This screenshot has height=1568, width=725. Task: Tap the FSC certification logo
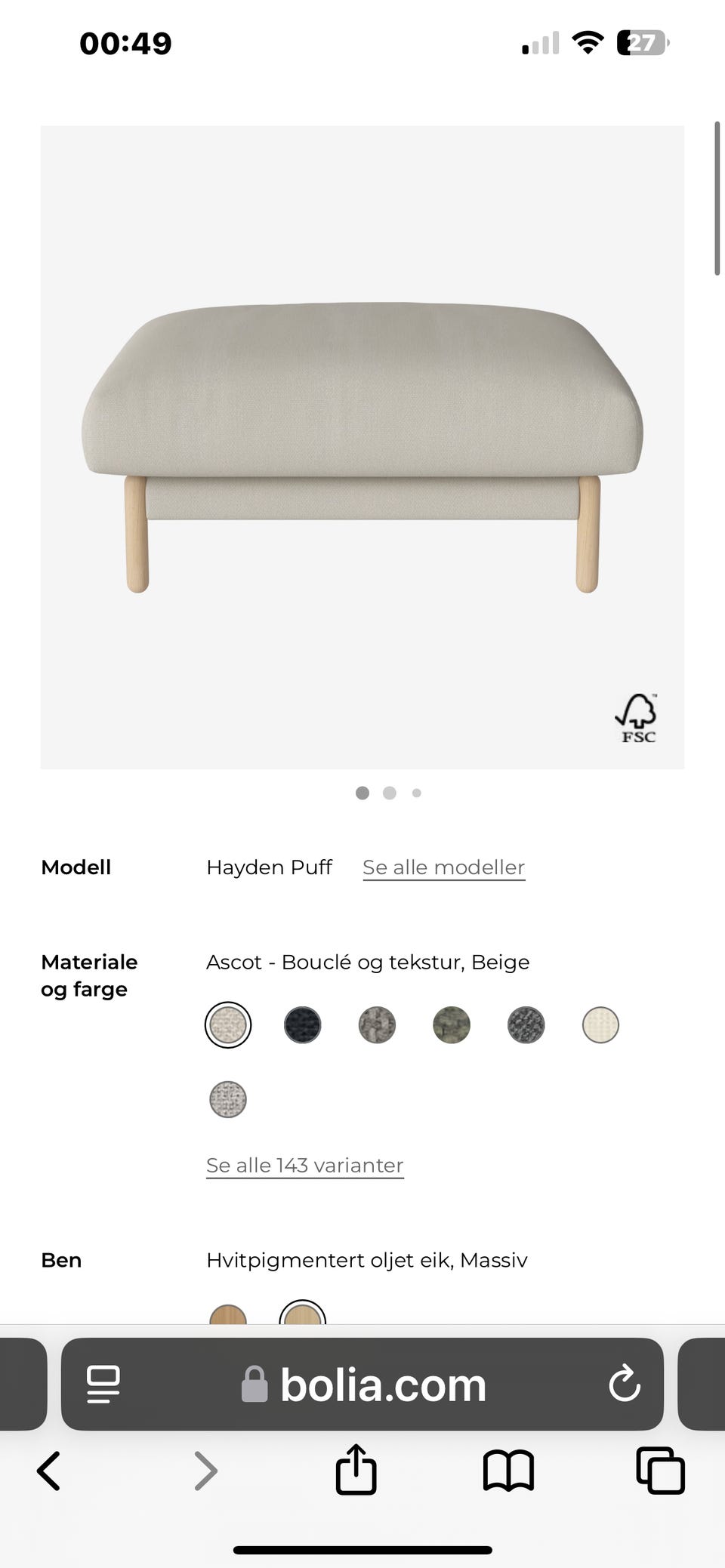pos(637,717)
